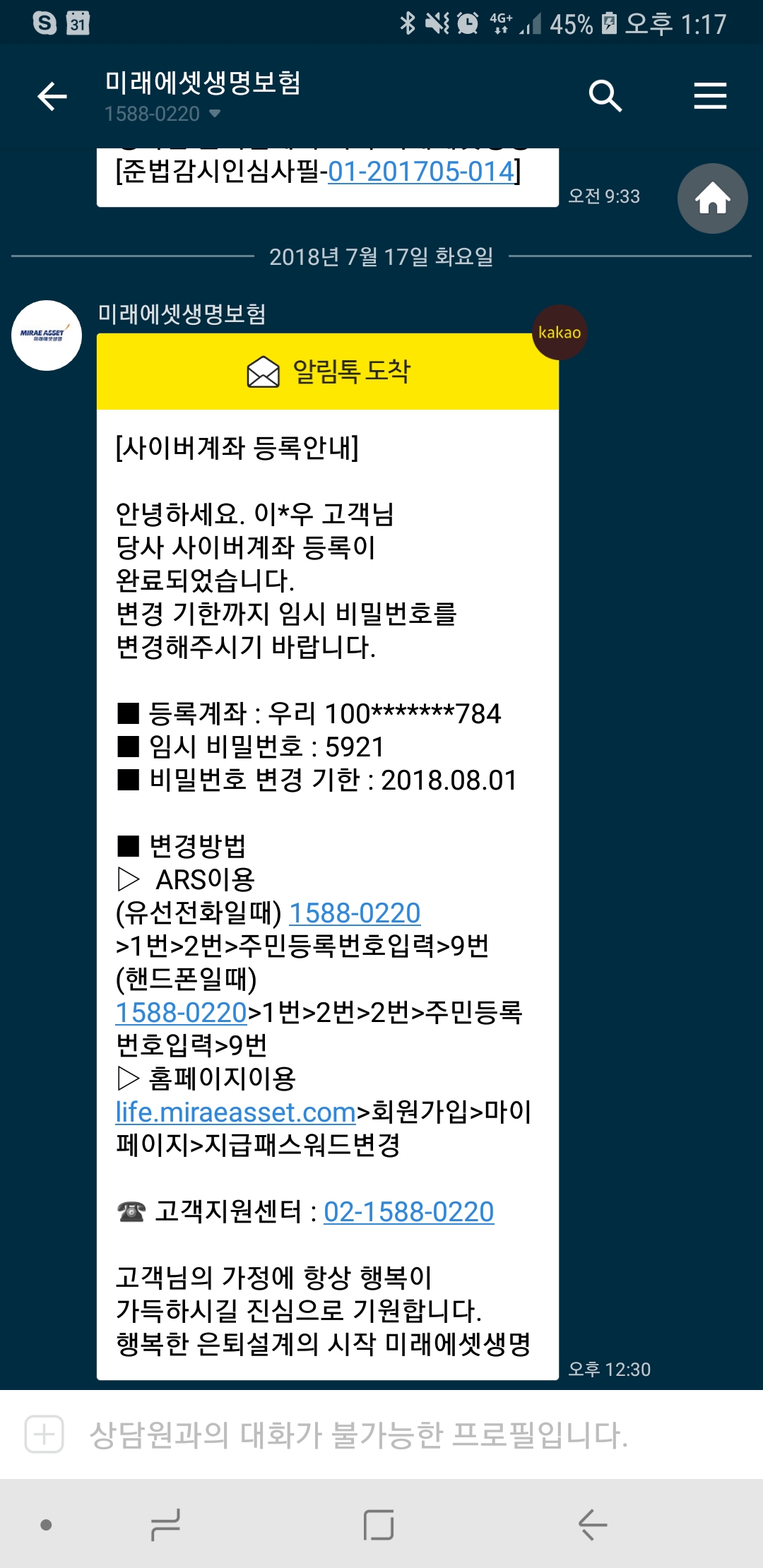
Task: Search within this chat room
Action: tap(605, 96)
